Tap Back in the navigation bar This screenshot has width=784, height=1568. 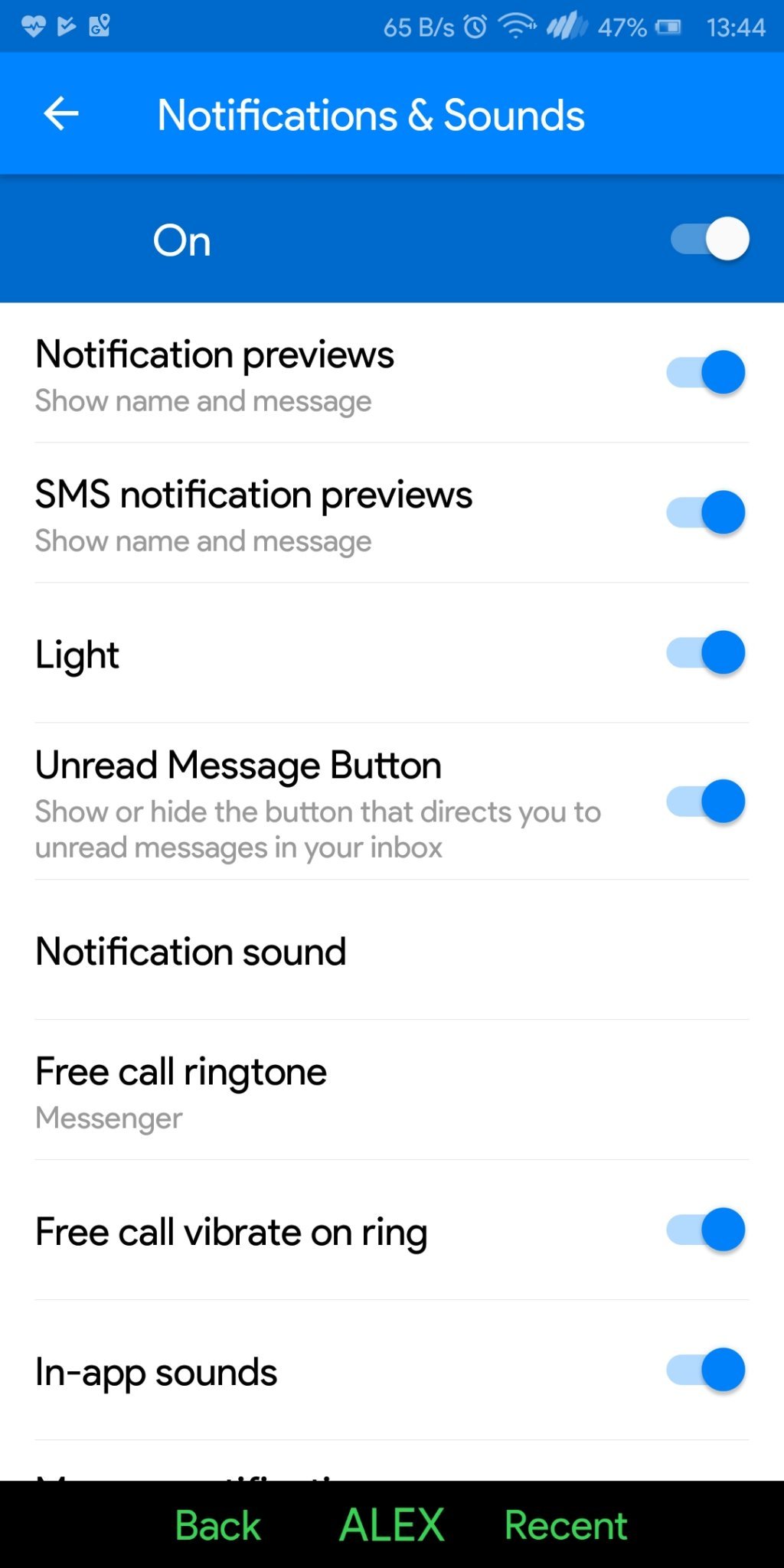point(218,1525)
